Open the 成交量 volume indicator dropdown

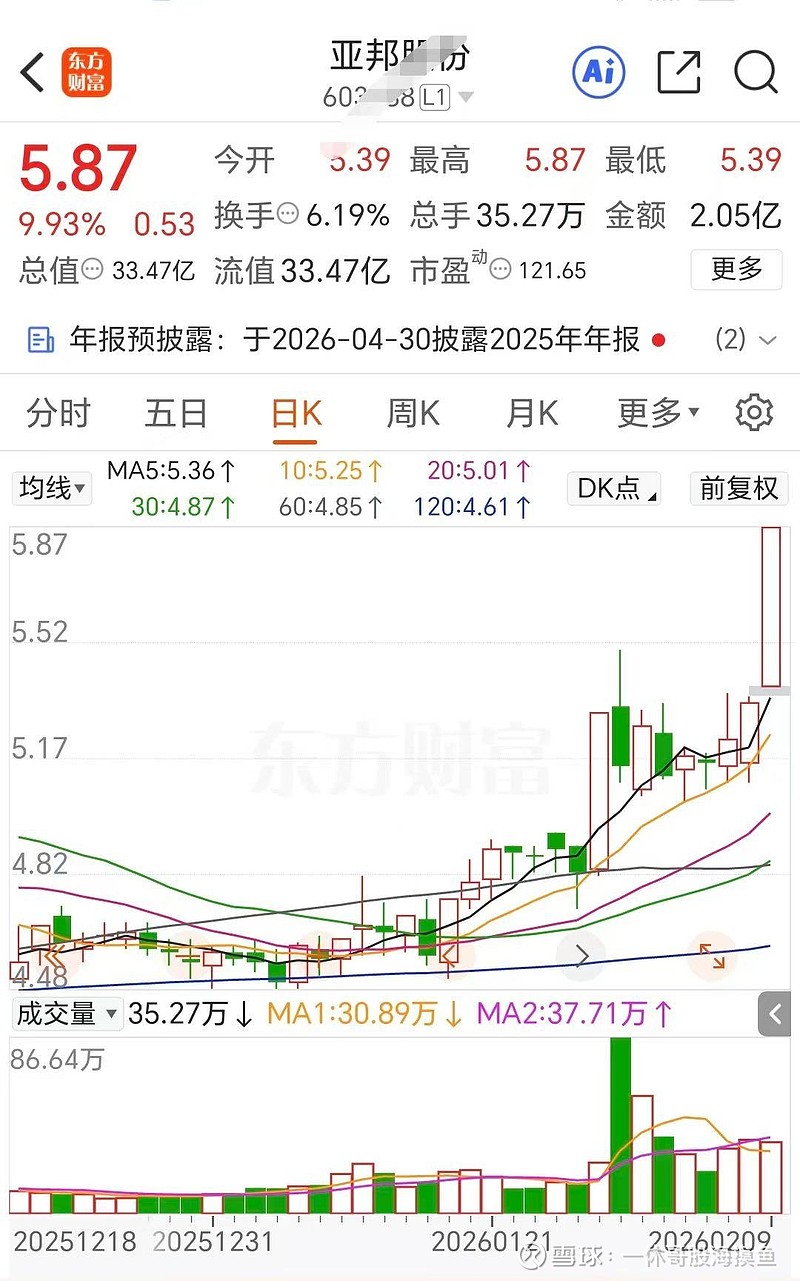point(67,1013)
